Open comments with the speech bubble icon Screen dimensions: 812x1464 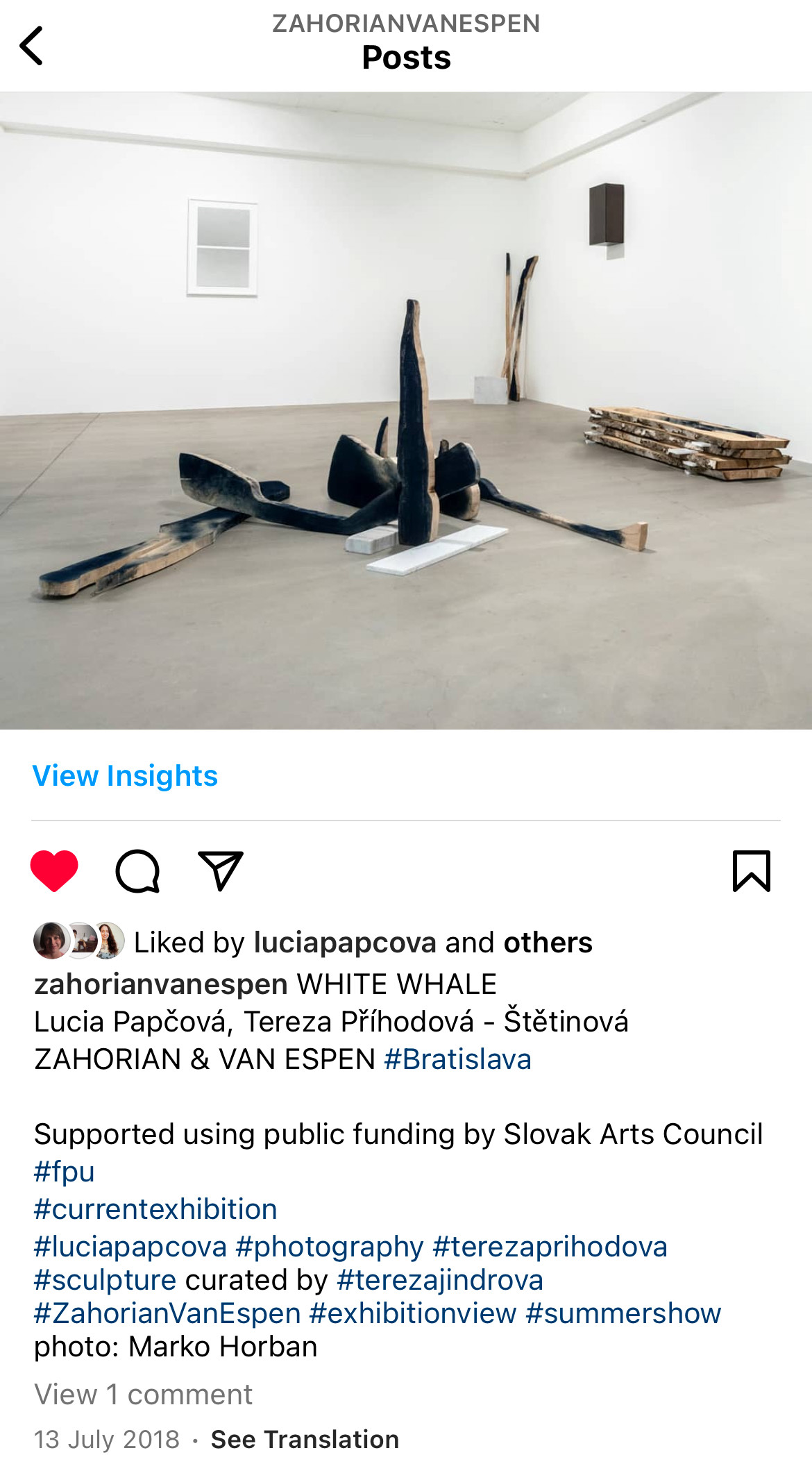pyautogui.click(x=137, y=870)
